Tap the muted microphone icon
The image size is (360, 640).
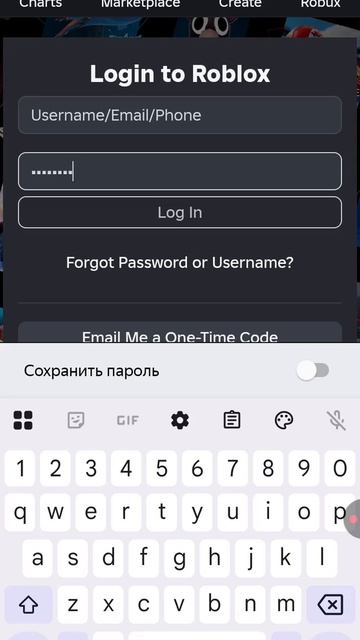(x=336, y=420)
